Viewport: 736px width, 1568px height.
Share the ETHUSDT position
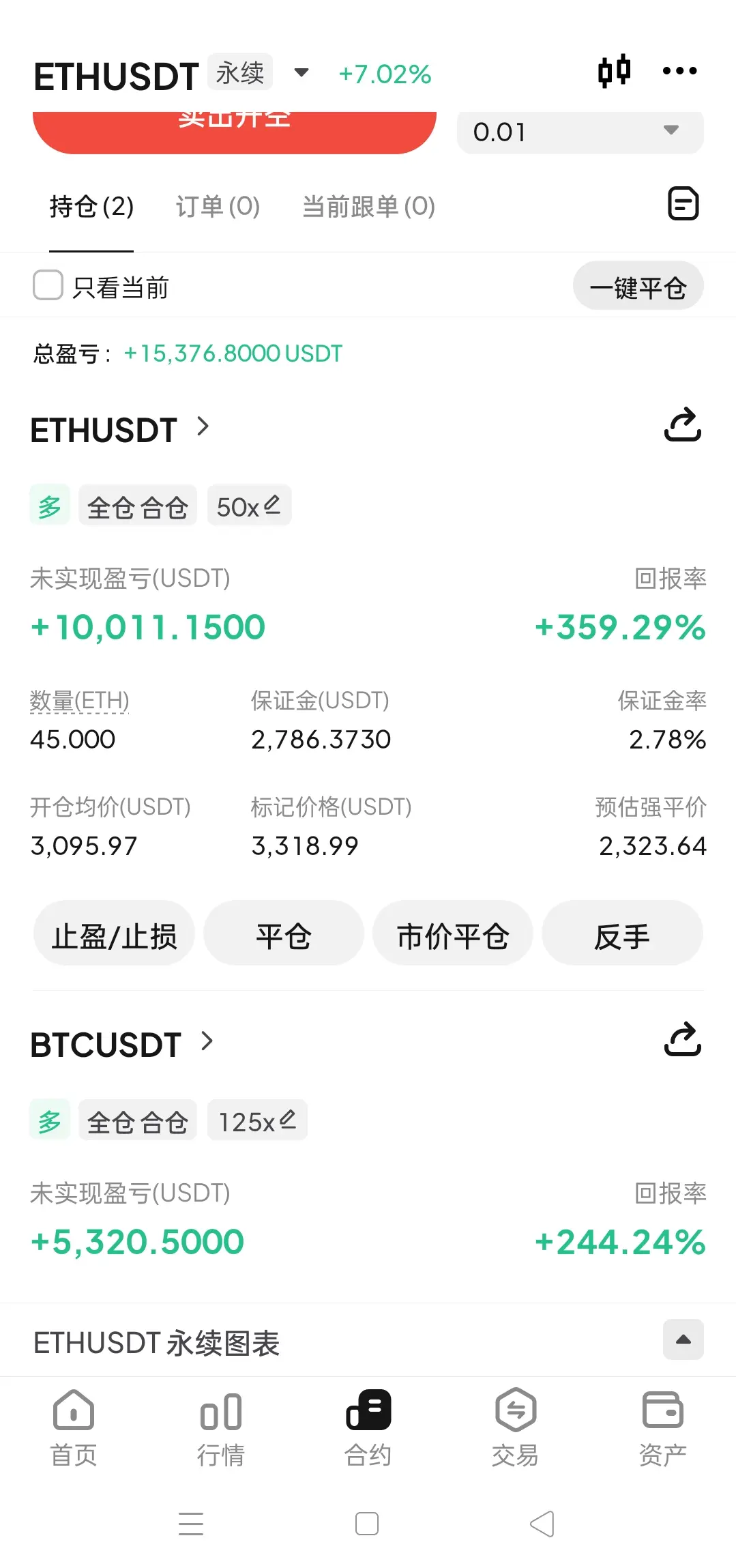coord(683,425)
